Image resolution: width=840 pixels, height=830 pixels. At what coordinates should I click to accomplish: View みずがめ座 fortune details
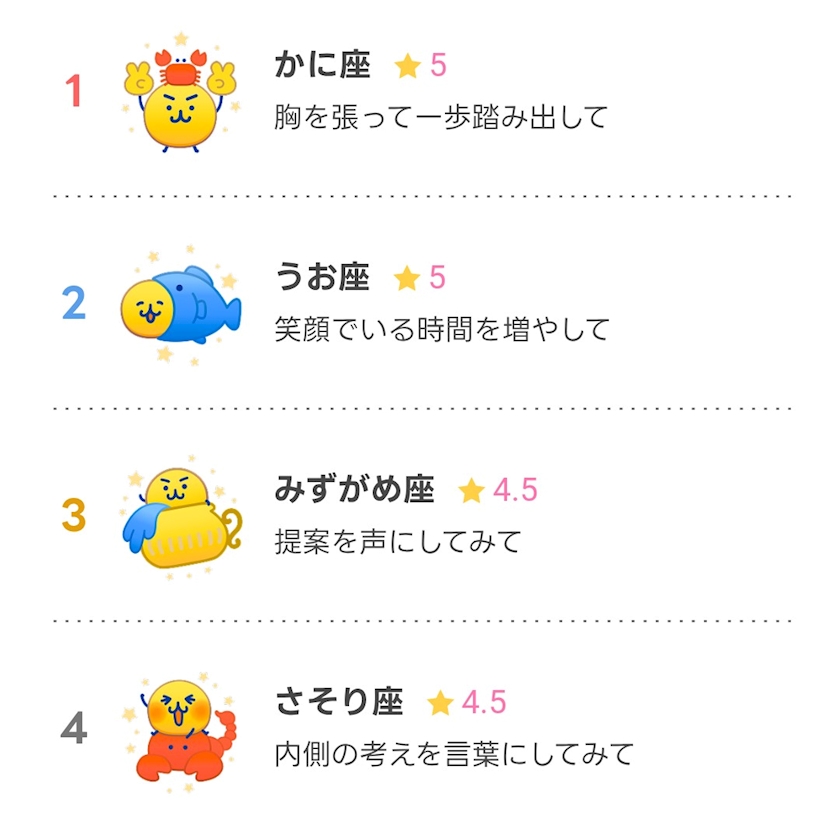422,515
